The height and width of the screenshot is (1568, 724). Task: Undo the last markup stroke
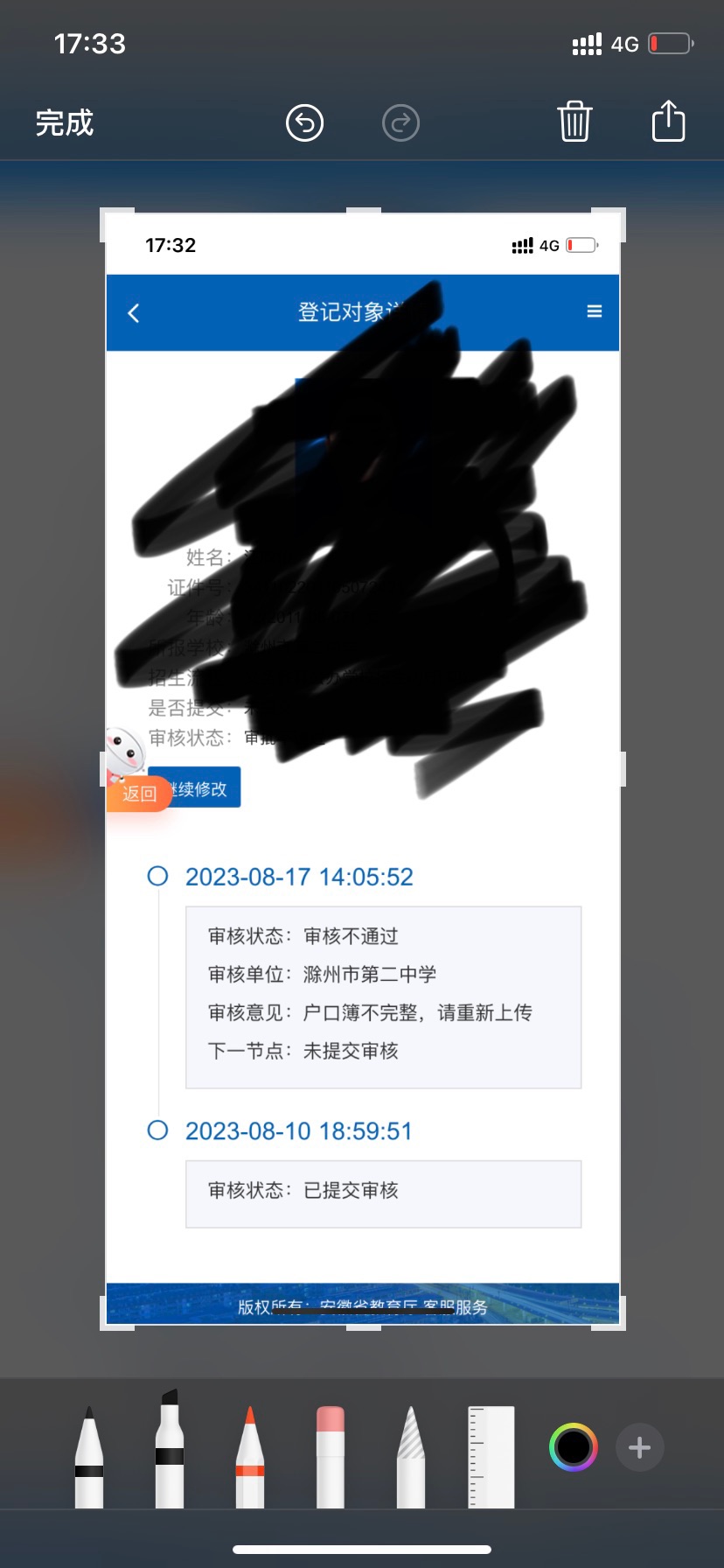tap(305, 122)
